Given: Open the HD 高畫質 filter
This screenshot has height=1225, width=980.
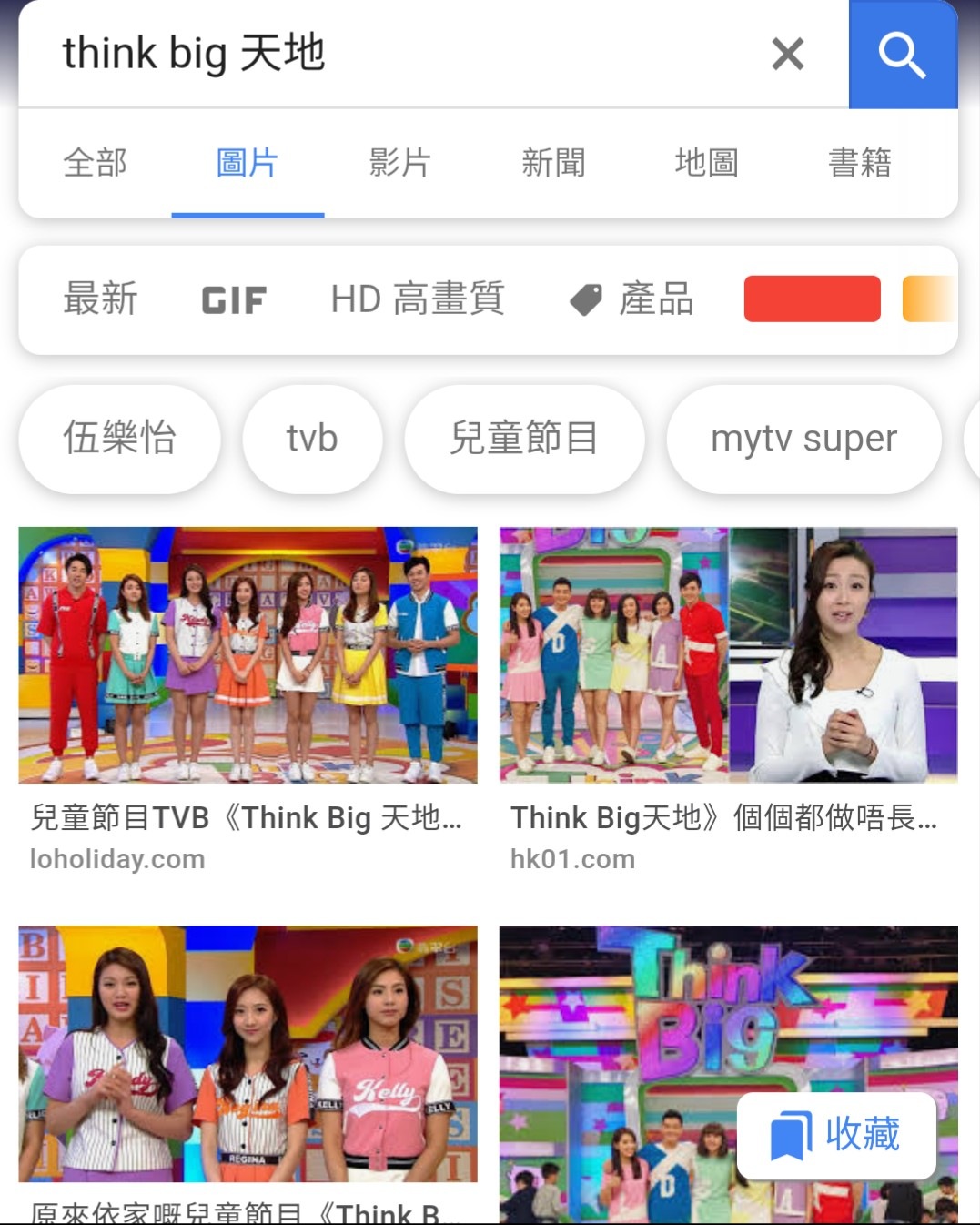Looking at the screenshot, I should point(419,299).
